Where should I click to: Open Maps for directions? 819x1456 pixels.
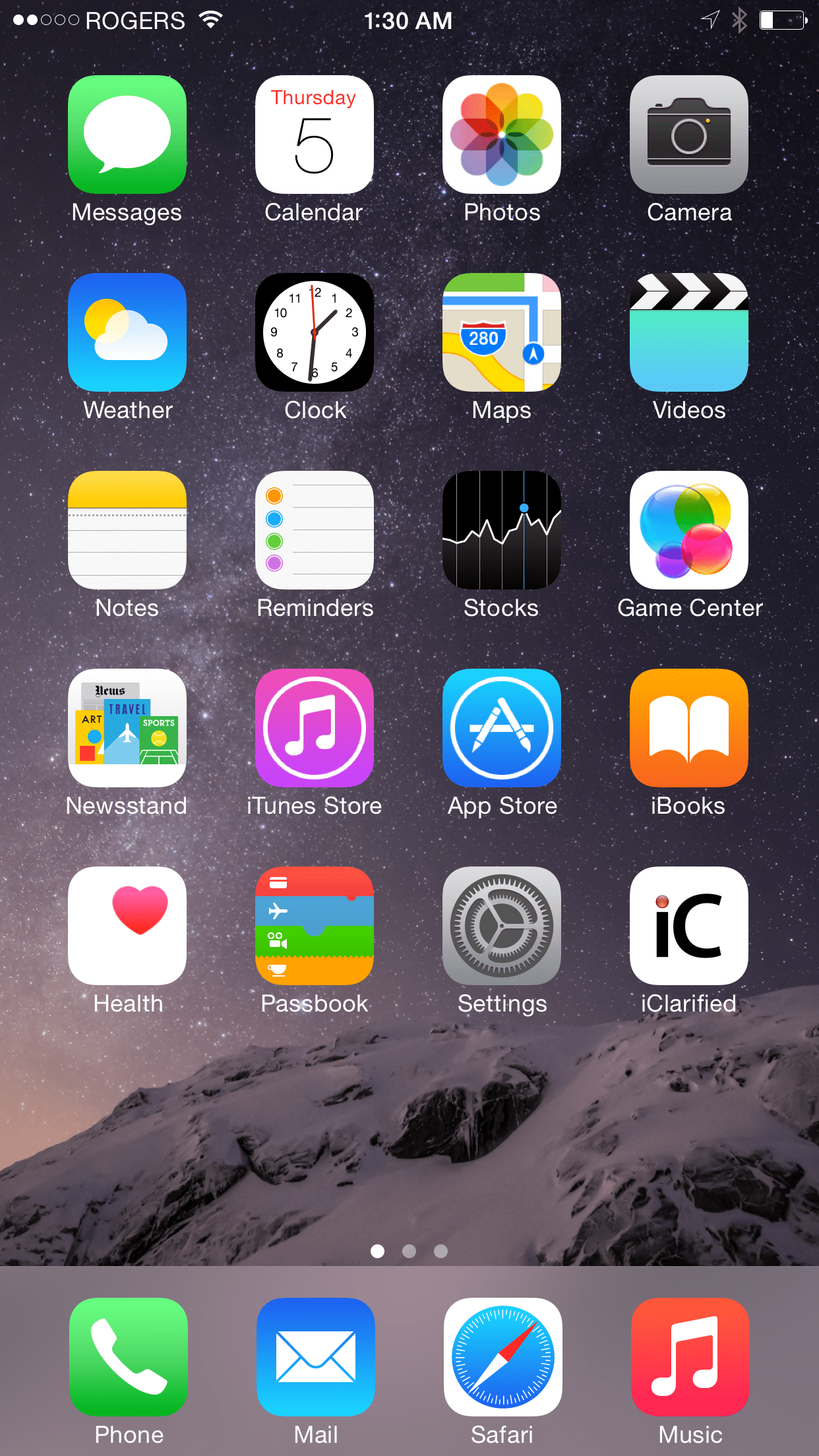coord(502,333)
